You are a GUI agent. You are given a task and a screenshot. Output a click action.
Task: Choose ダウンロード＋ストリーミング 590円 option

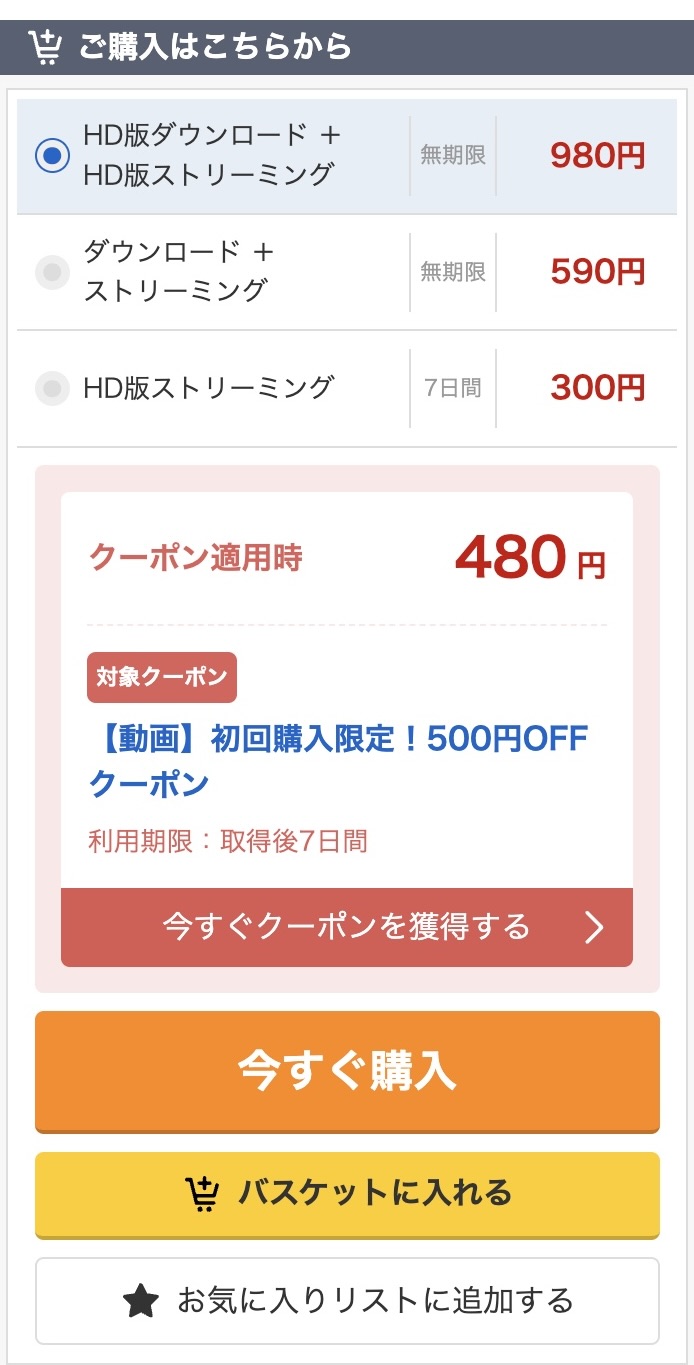click(53, 272)
